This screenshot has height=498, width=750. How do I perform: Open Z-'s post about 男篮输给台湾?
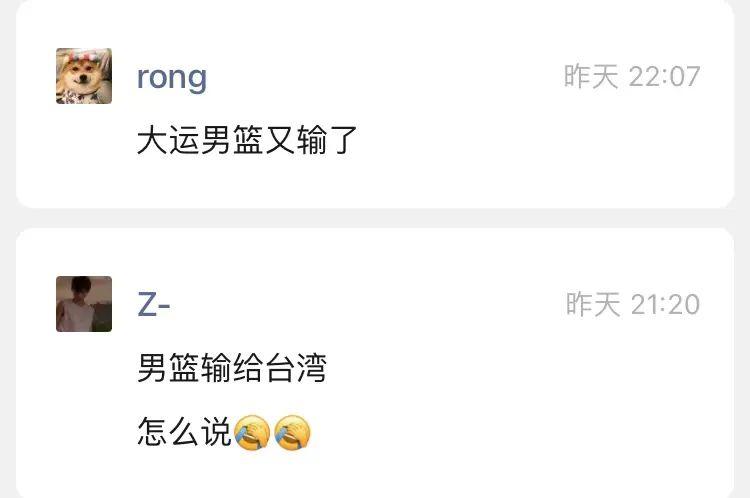tap(232, 370)
